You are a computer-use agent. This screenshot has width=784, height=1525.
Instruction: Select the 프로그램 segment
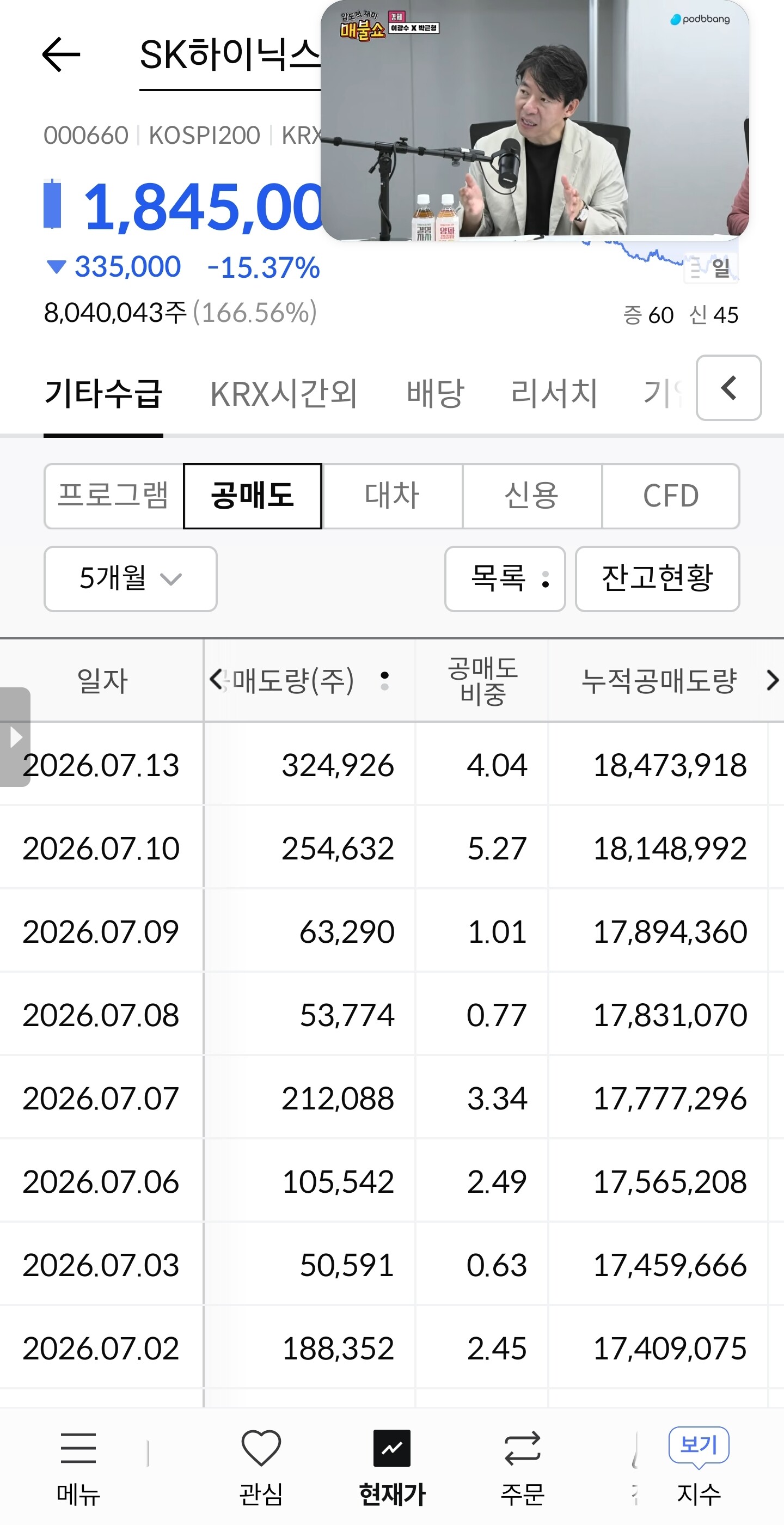[x=114, y=496]
